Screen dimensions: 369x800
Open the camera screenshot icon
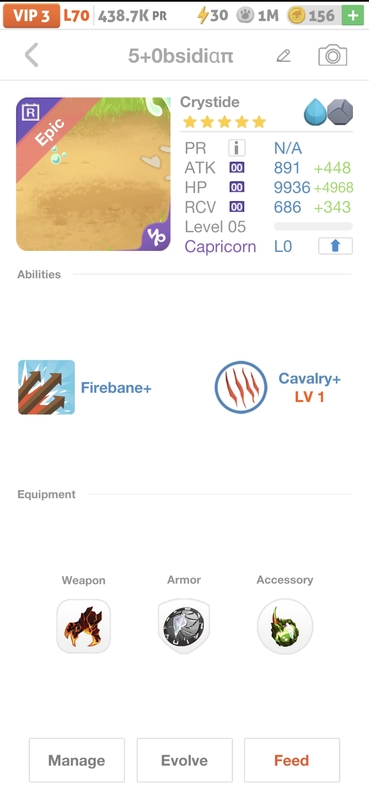[x=333, y=55]
